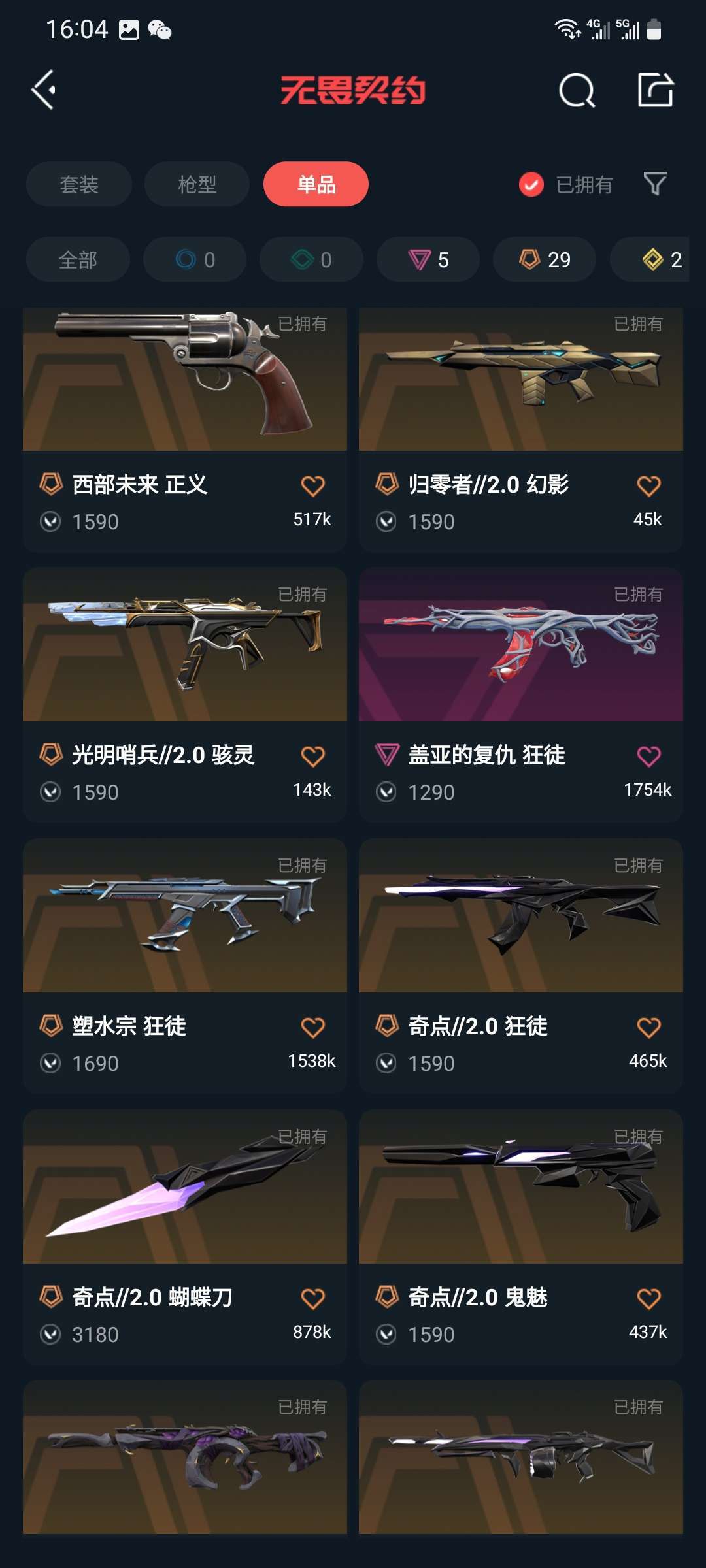
Task: Switch to the 枪型 tab
Action: click(197, 184)
